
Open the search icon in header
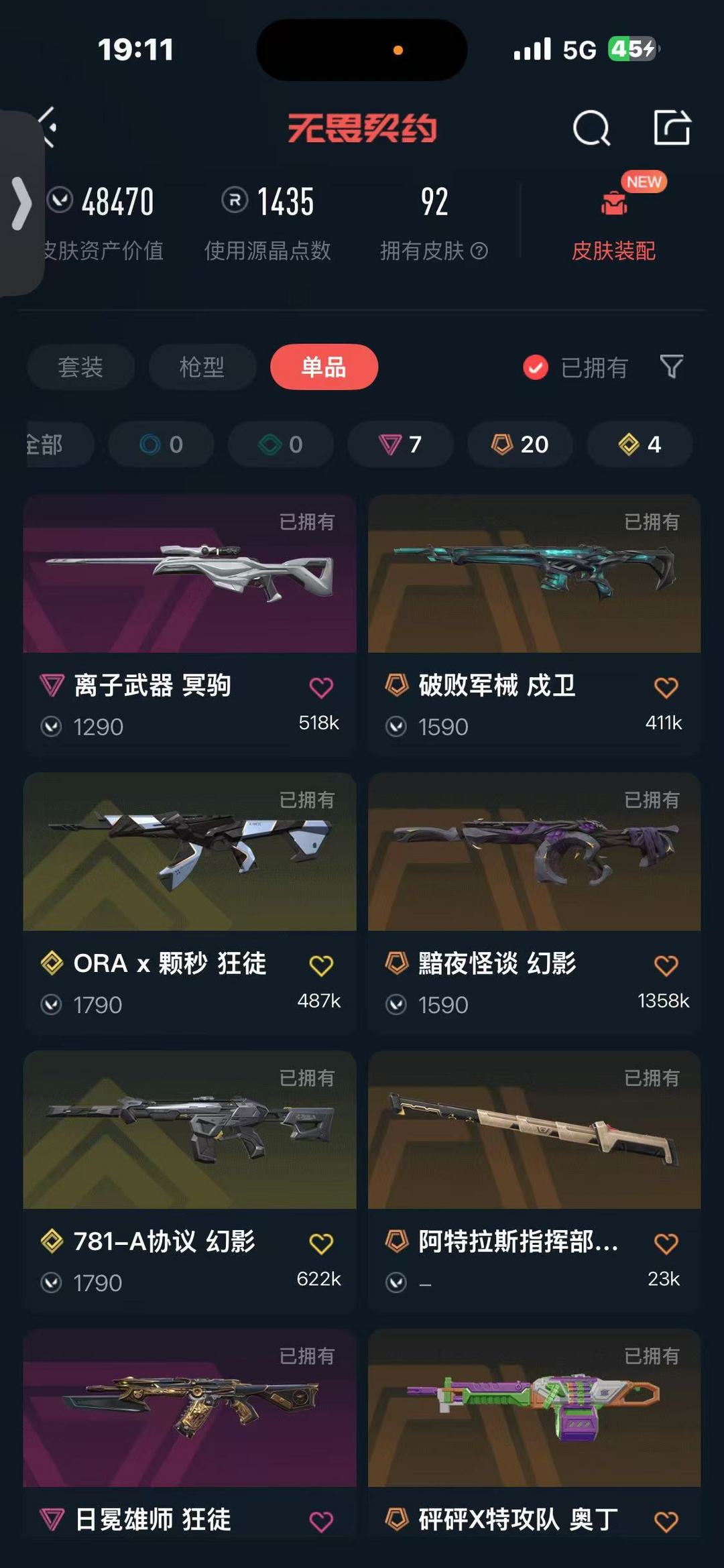point(591,127)
